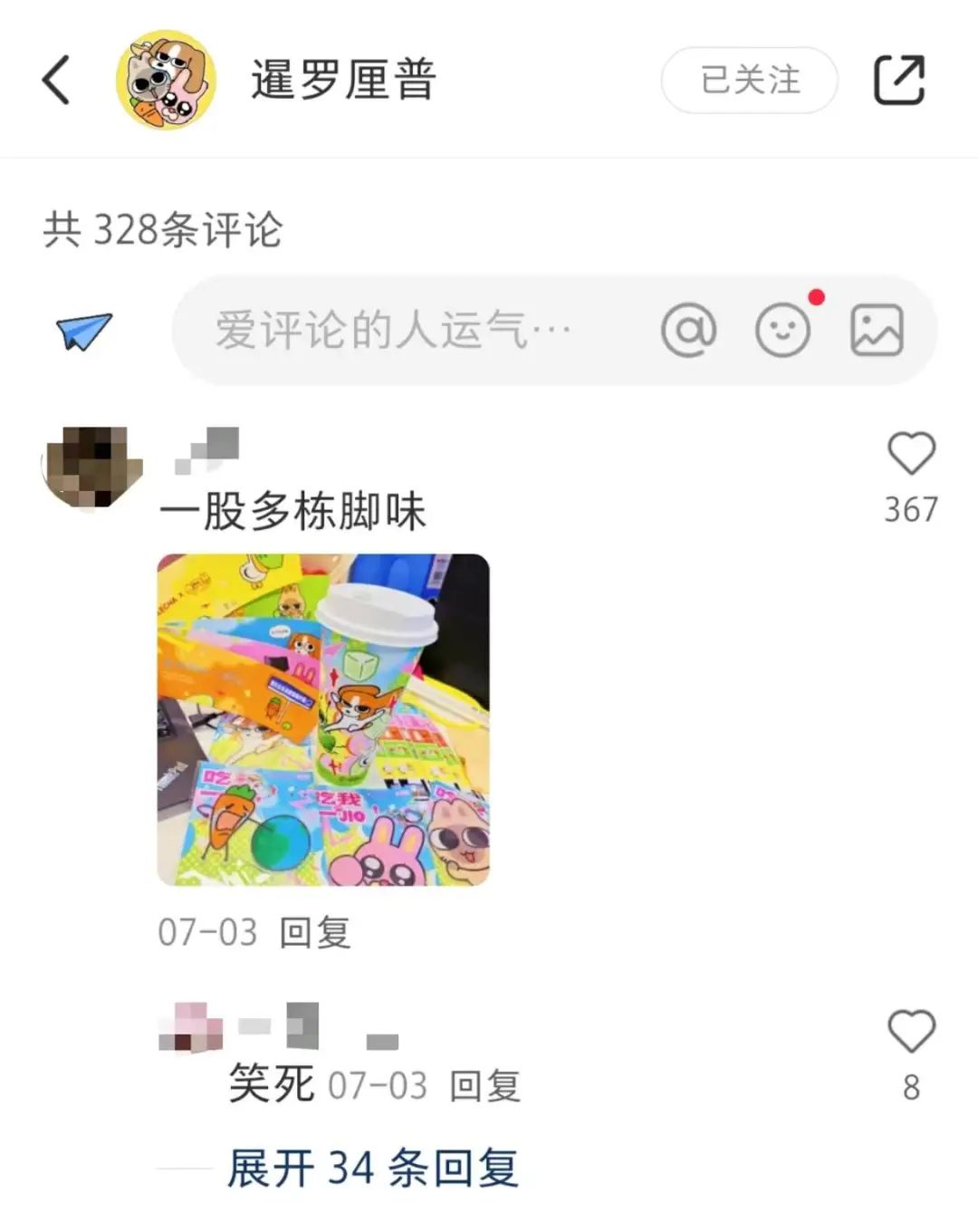978x1232 pixels.
Task: Expand 展开 34 条回复
Action: pyautogui.click(x=372, y=1168)
